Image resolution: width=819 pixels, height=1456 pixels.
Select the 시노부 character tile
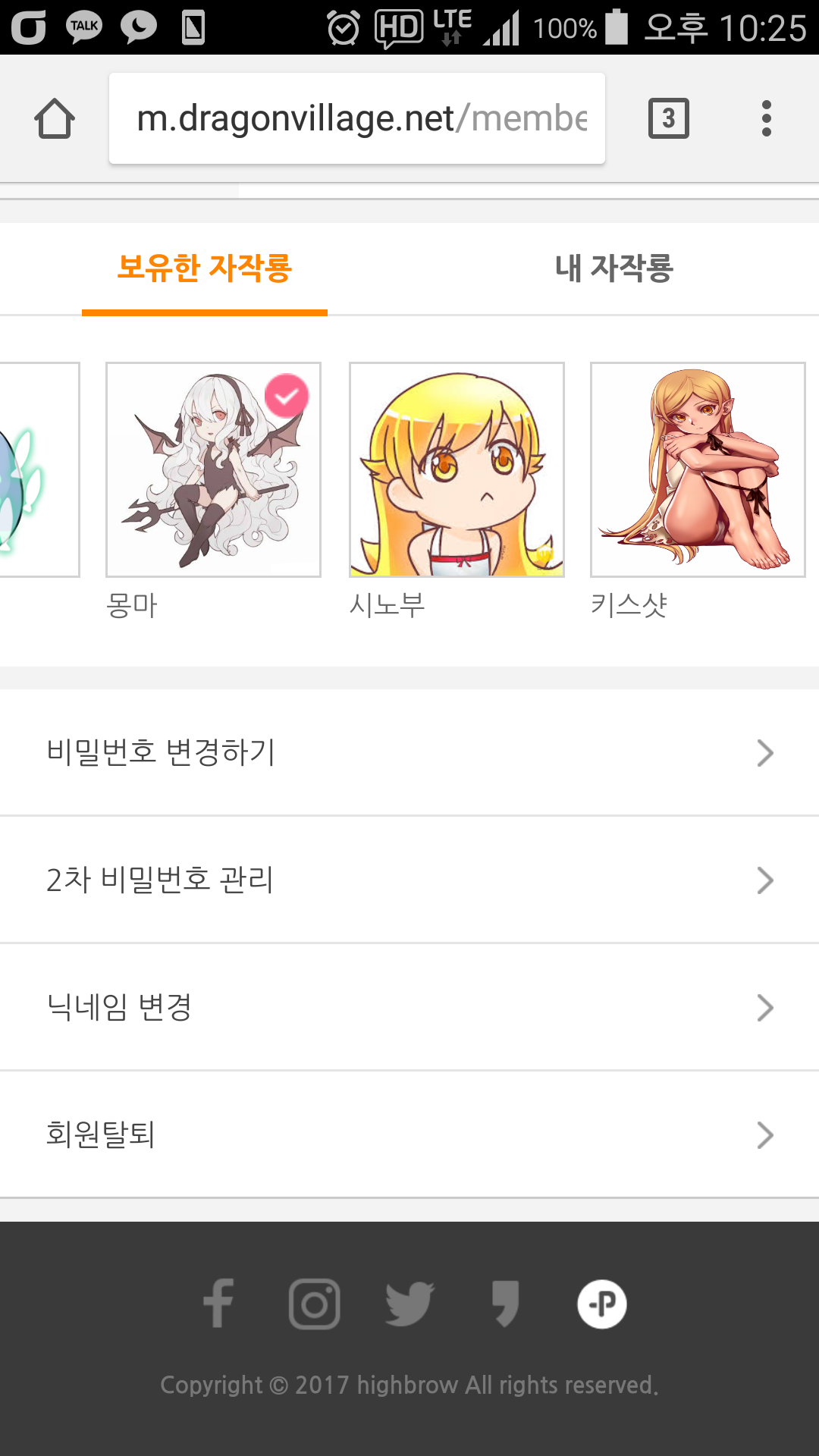(x=457, y=469)
